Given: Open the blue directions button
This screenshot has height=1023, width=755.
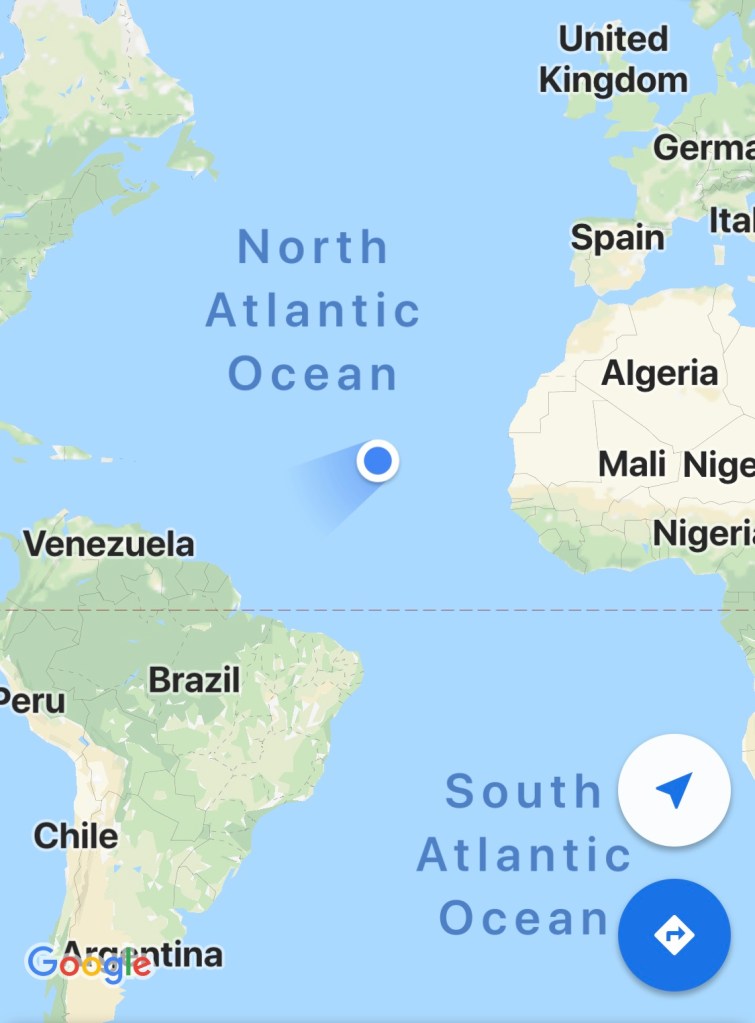Looking at the screenshot, I should [674, 935].
